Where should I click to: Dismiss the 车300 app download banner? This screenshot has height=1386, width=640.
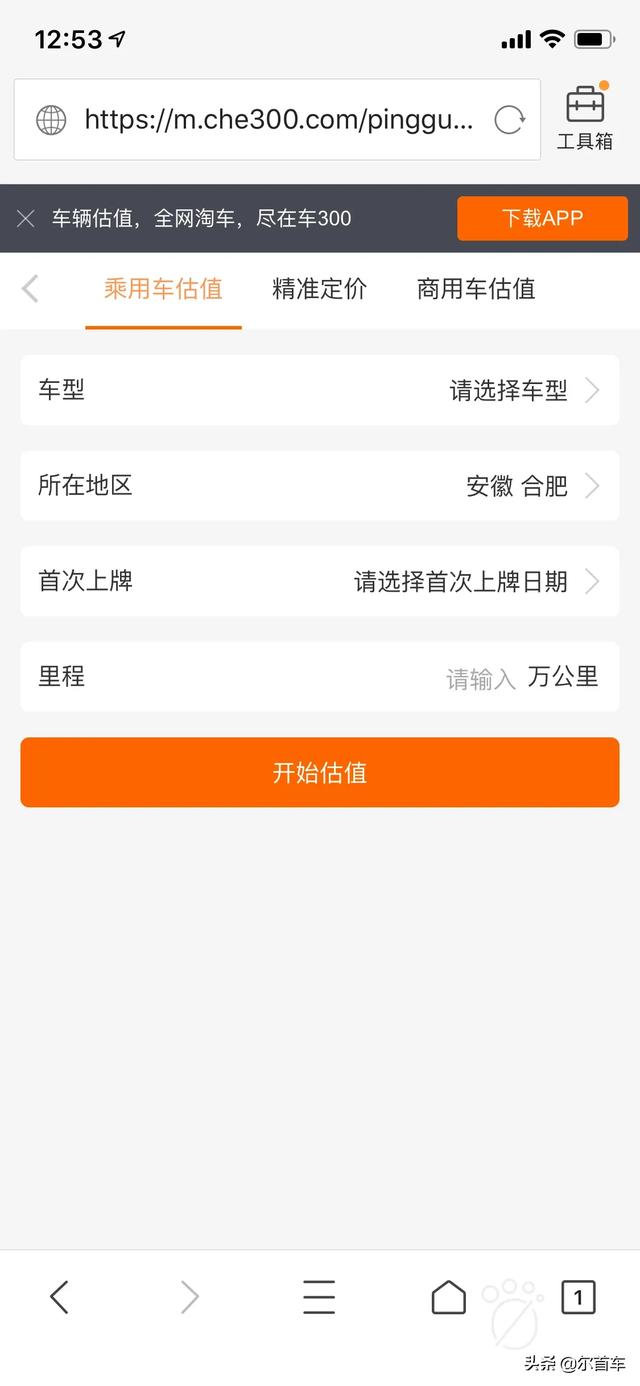tap(26, 219)
